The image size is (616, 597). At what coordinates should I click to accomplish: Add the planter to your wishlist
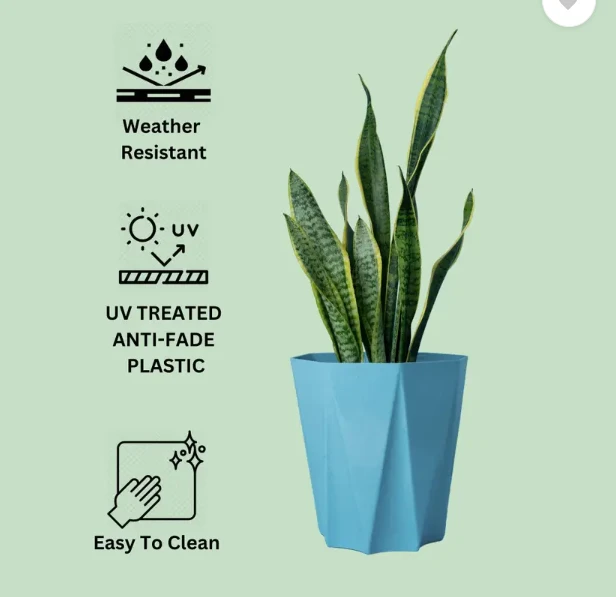[x=568, y=6]
